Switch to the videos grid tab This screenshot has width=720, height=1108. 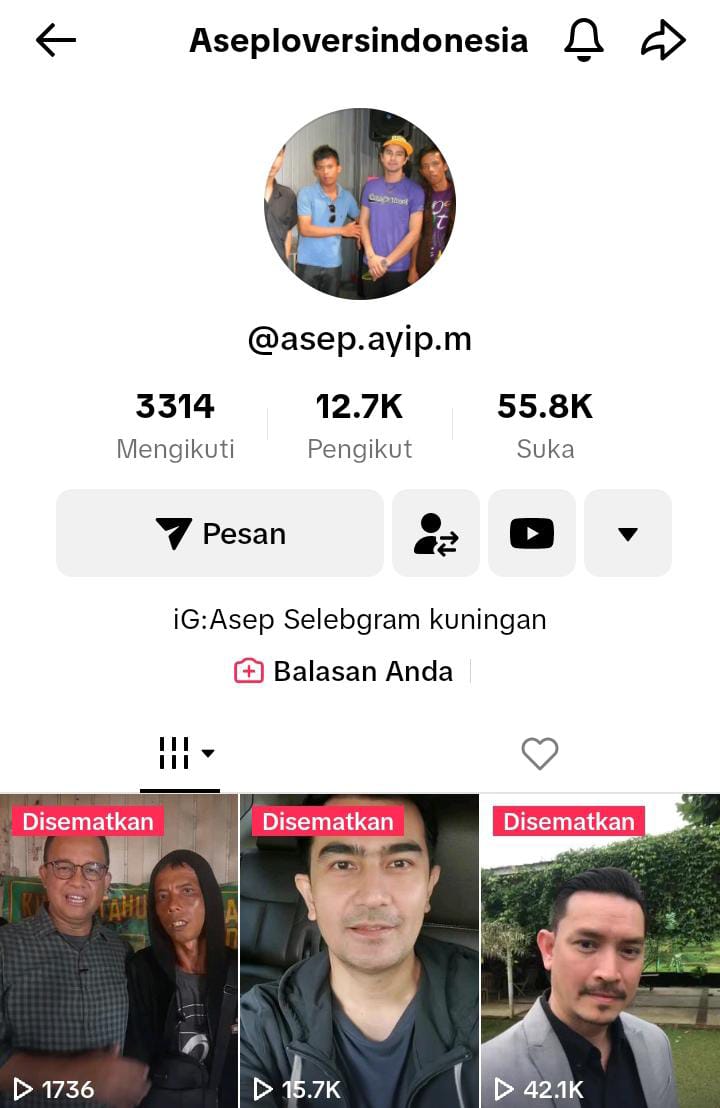pos(180,753)
